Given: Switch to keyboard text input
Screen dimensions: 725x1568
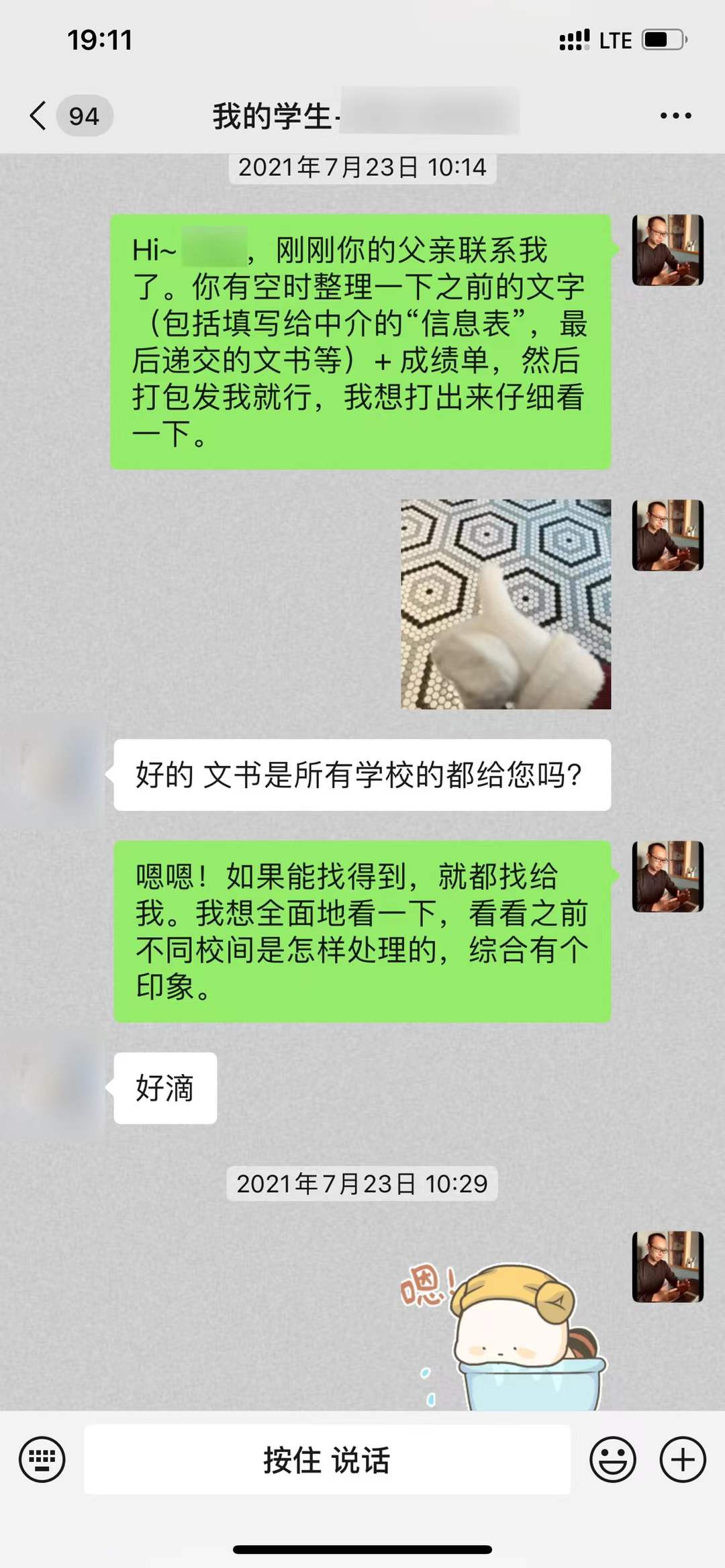Looking at the screenshot, I should coord(42,1459).
